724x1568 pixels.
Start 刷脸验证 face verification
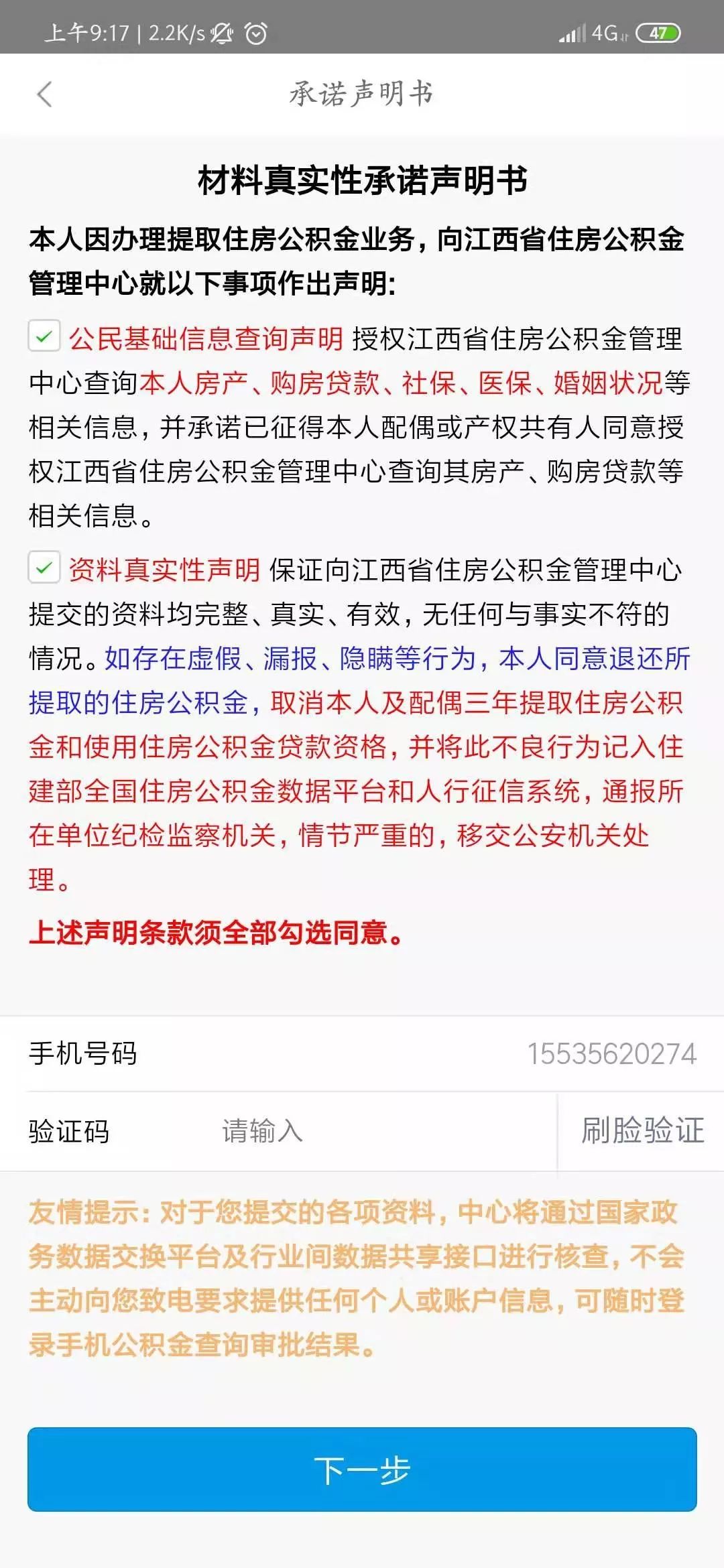pyautogui.click(x=642, y=1131)
